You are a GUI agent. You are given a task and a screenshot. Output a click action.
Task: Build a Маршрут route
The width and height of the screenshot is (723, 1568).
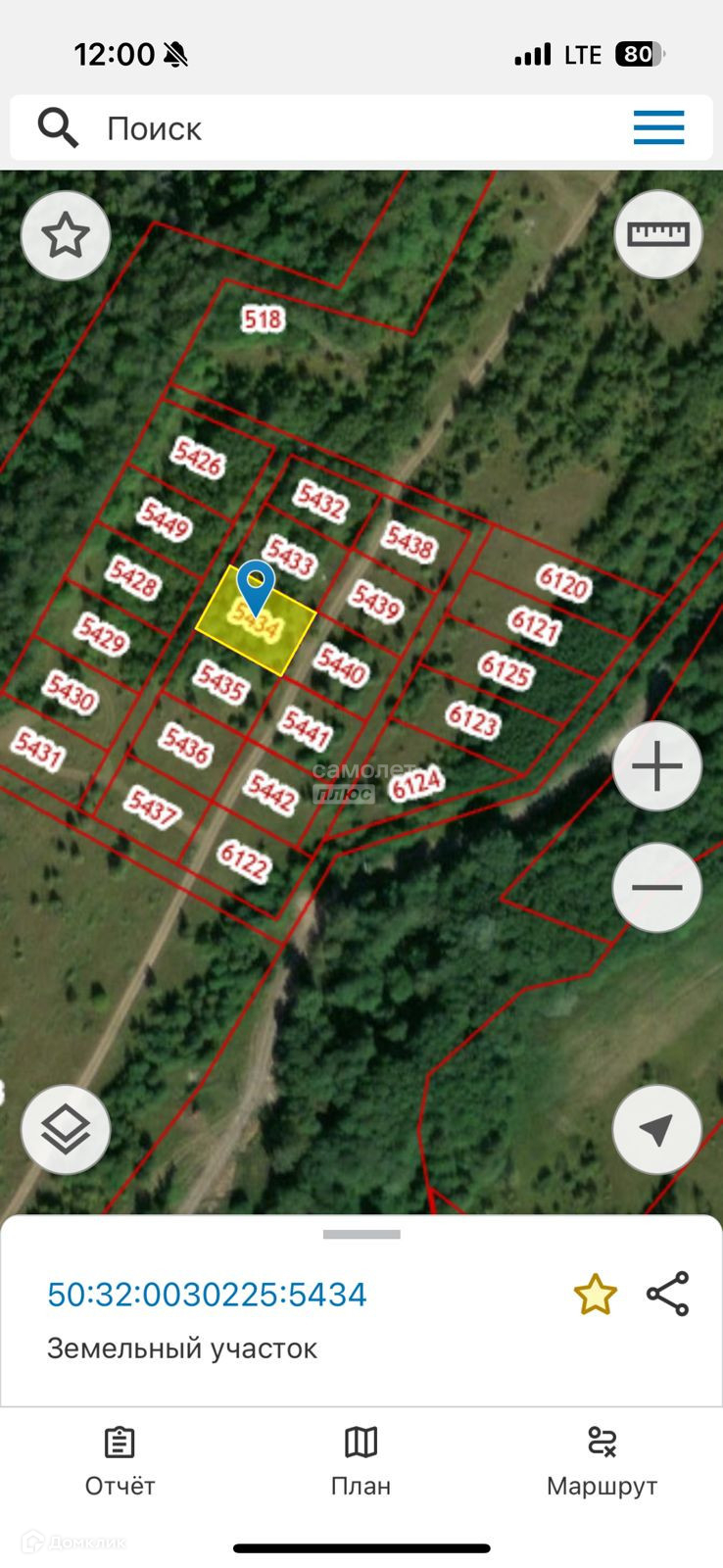[602, 1461]
